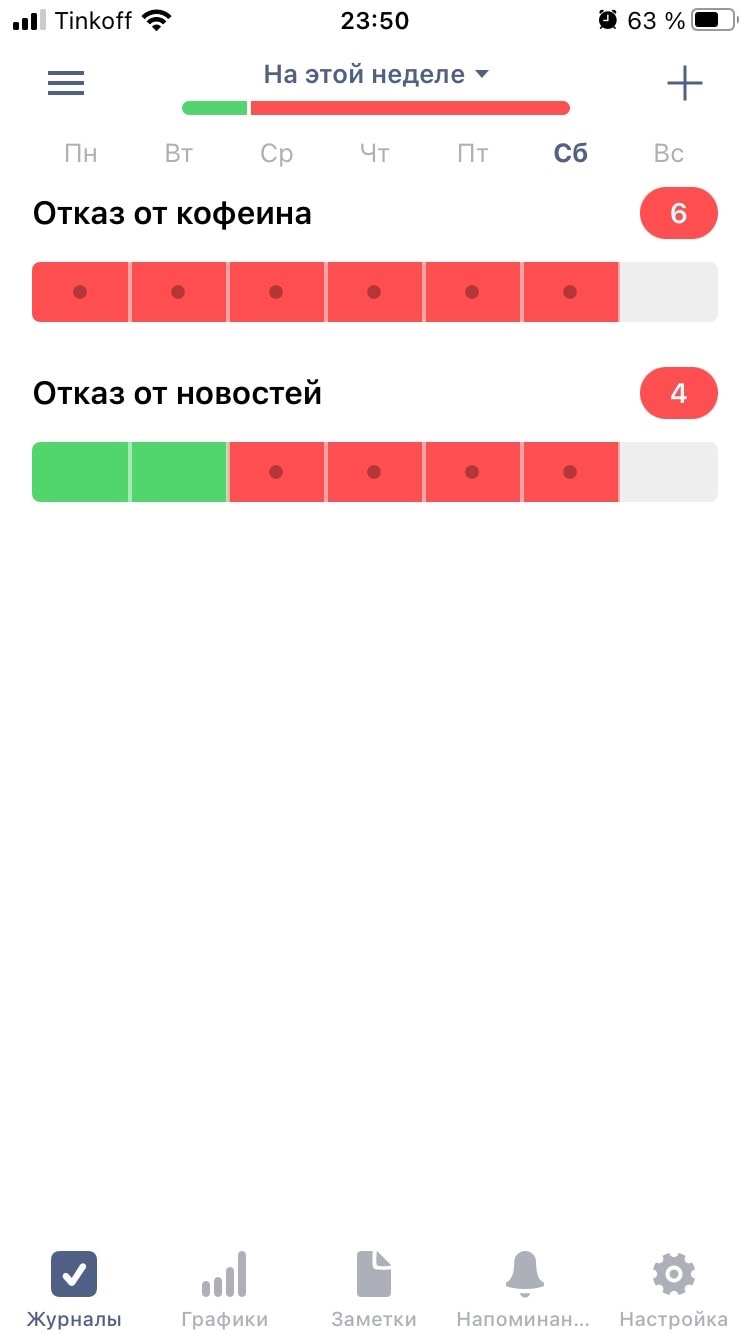Switch to the Заметки tab
This screenshot has width=750, height=1334.
[x=374, y=1289]
